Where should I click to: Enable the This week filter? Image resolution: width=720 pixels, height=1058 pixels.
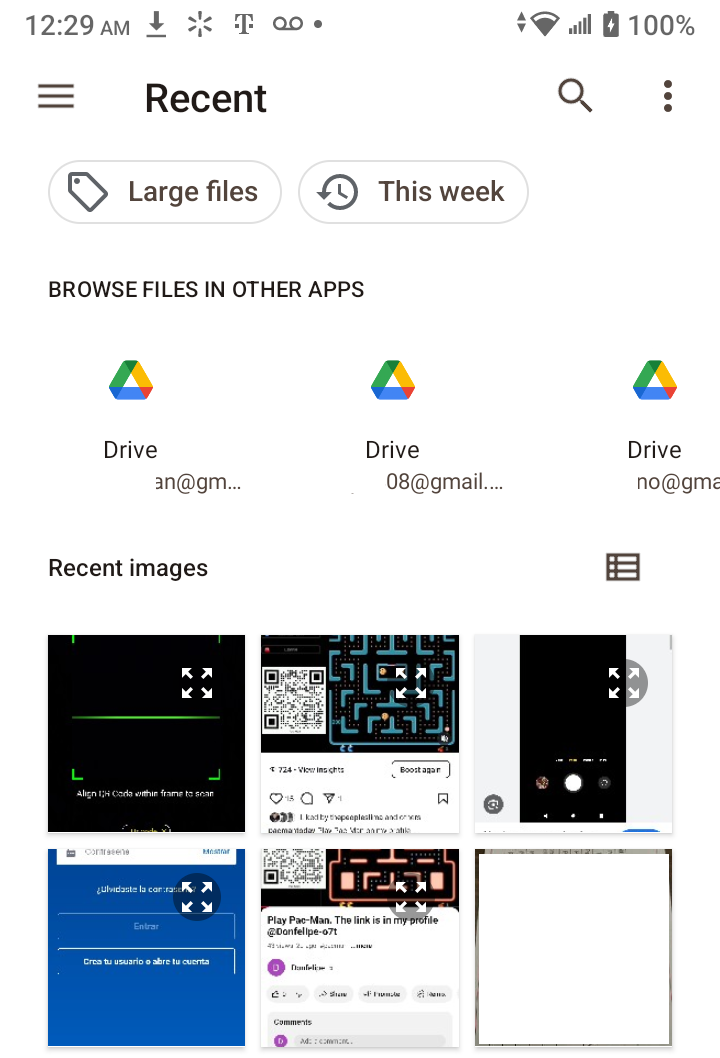(x=413, y=192)
